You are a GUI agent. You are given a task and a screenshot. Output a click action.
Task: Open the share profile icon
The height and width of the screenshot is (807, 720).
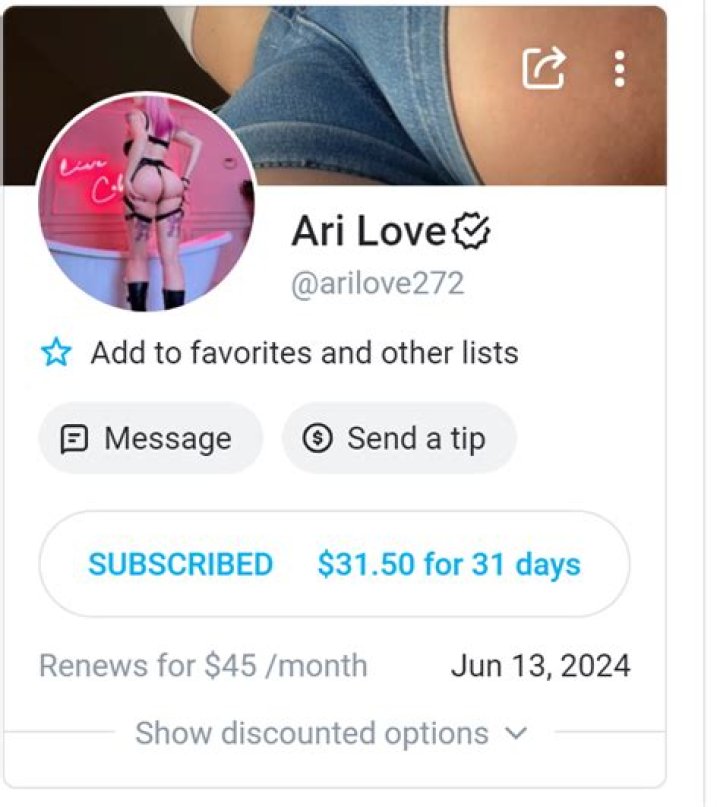(x=545, y=67)
